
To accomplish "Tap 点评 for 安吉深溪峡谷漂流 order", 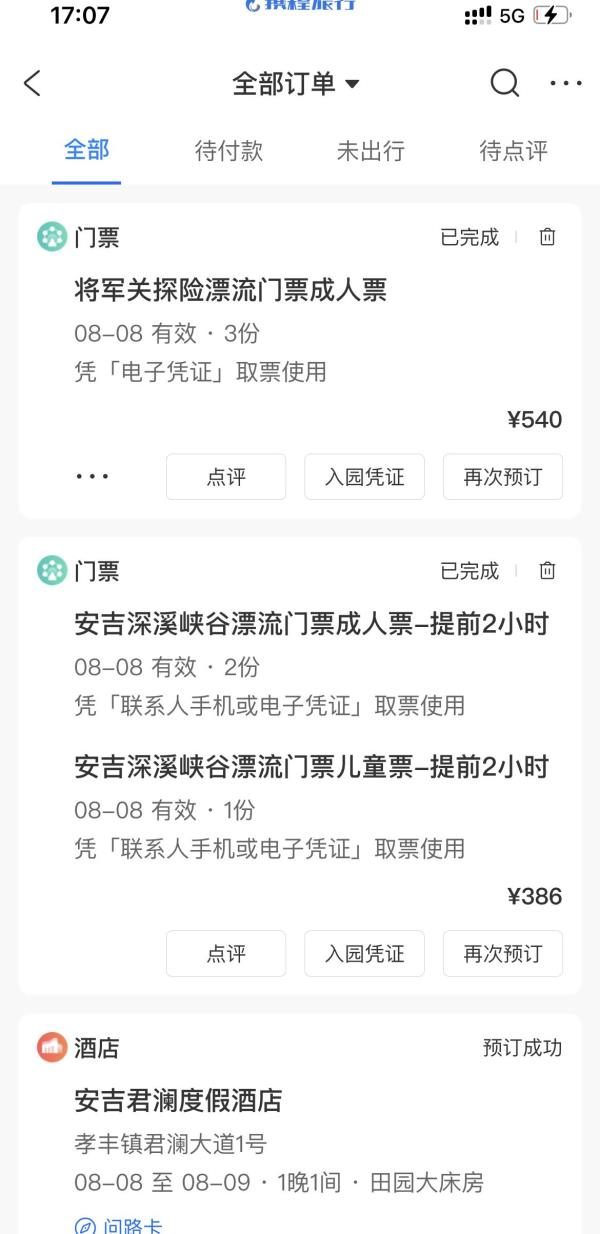I will [x=226, y=954].
